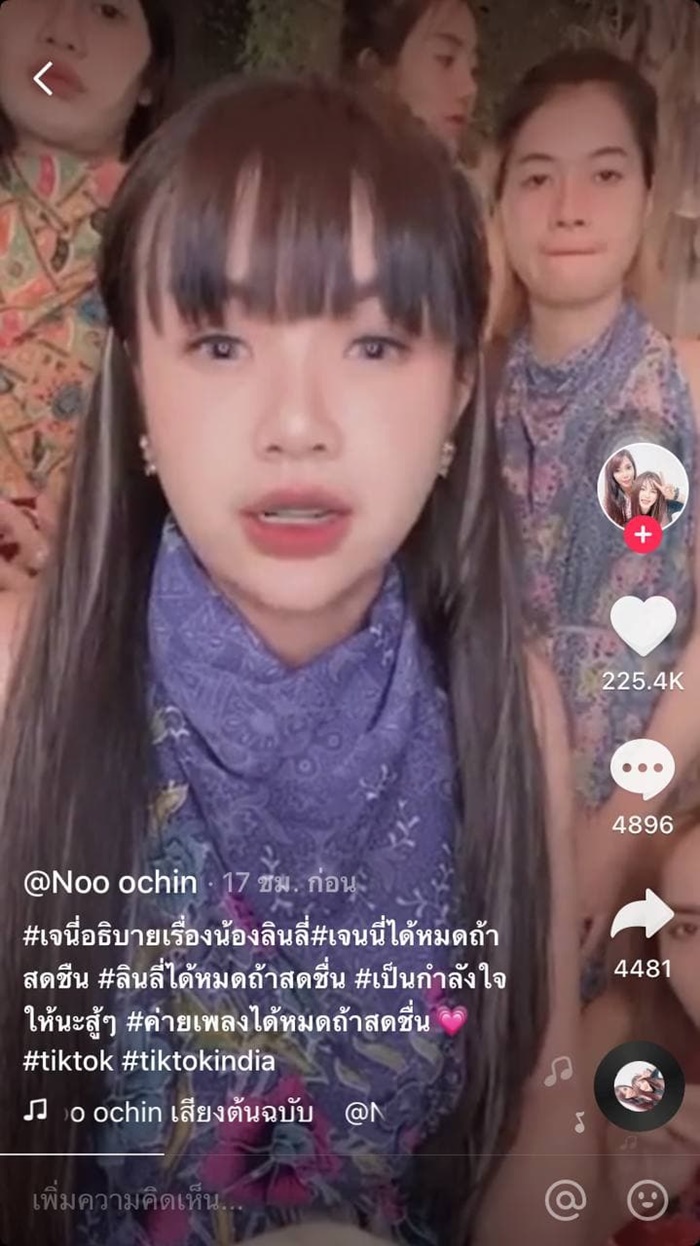The image size is (700, 1246).
Task: Follow the creator via the red plus
Action: pyautogui.click(x=642, y=535)
